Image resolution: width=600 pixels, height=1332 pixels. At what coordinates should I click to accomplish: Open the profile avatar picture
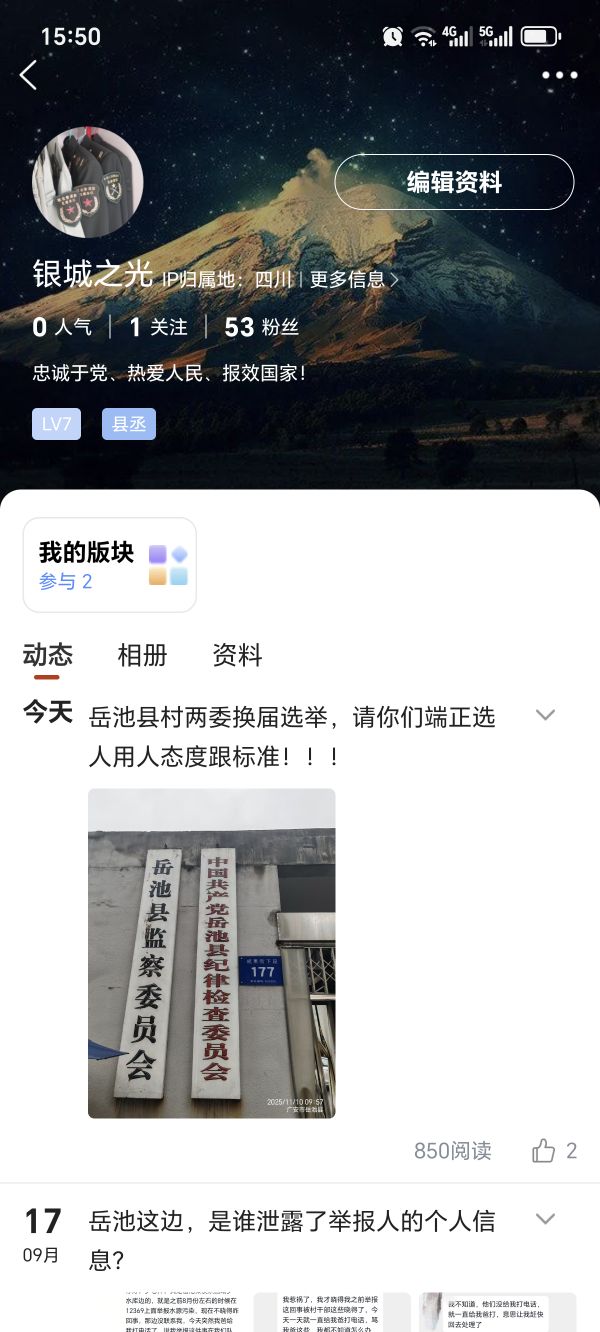click(88, 182)
